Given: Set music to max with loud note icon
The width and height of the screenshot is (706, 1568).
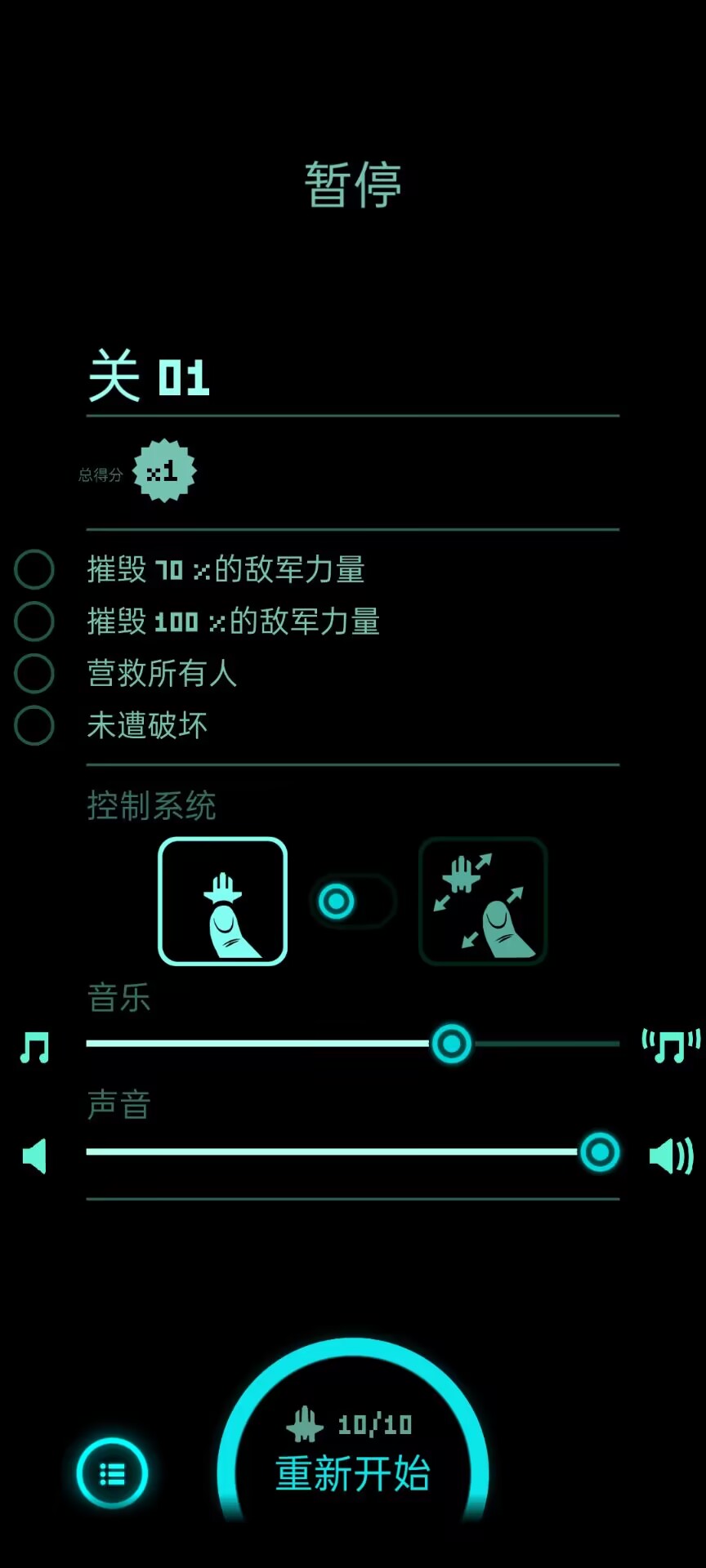Looking at the screenshot, I should pos(671,1045).
